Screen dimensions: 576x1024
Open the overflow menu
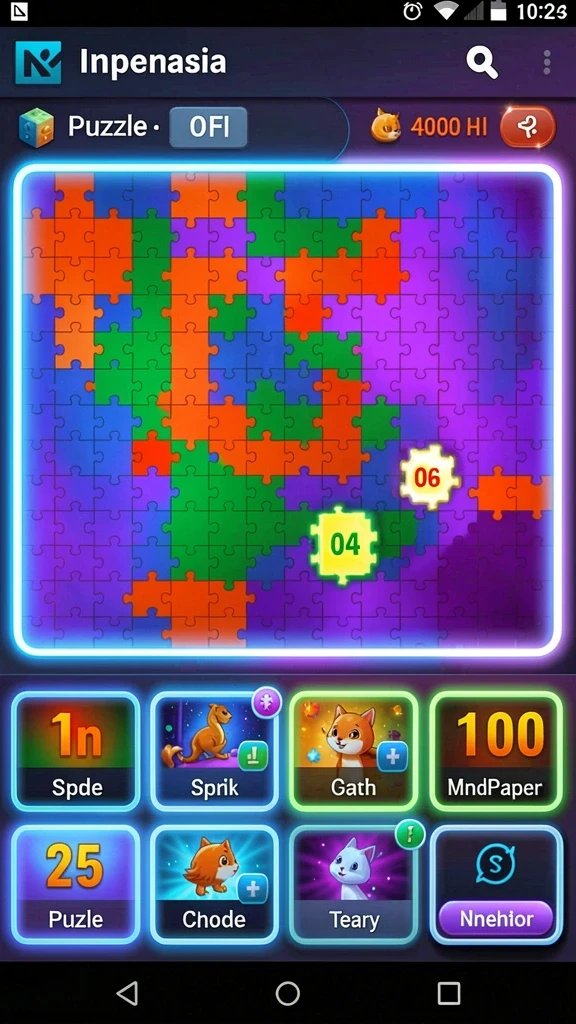pos(547,62)
